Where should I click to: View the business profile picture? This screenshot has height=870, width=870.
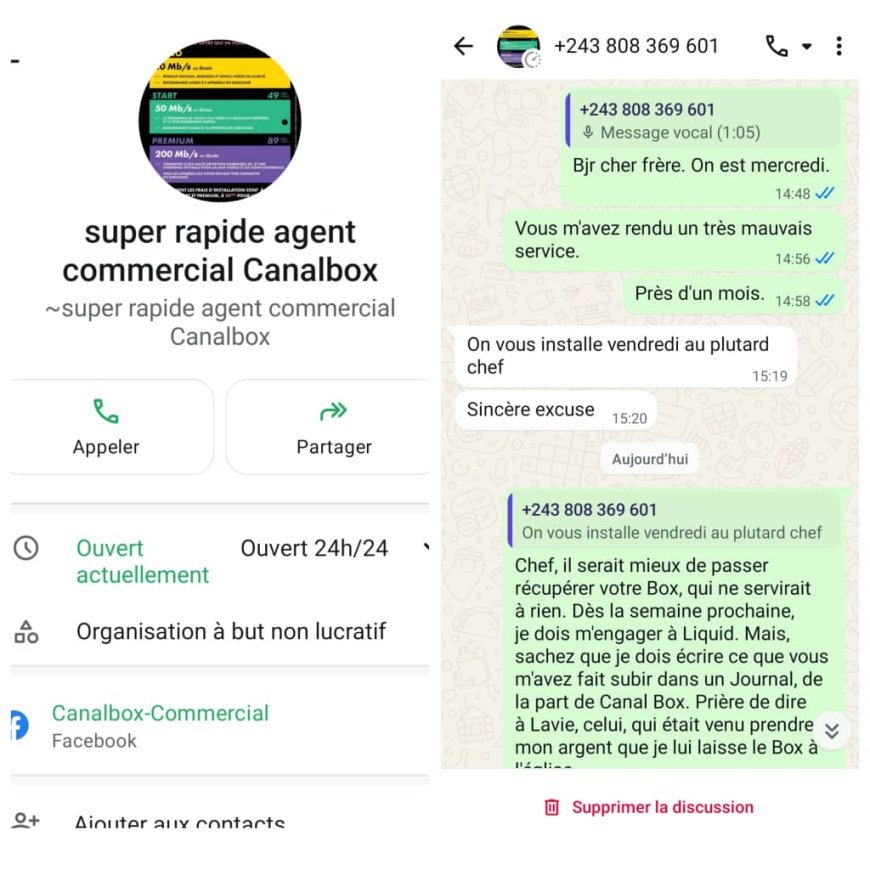click(218, 118)
